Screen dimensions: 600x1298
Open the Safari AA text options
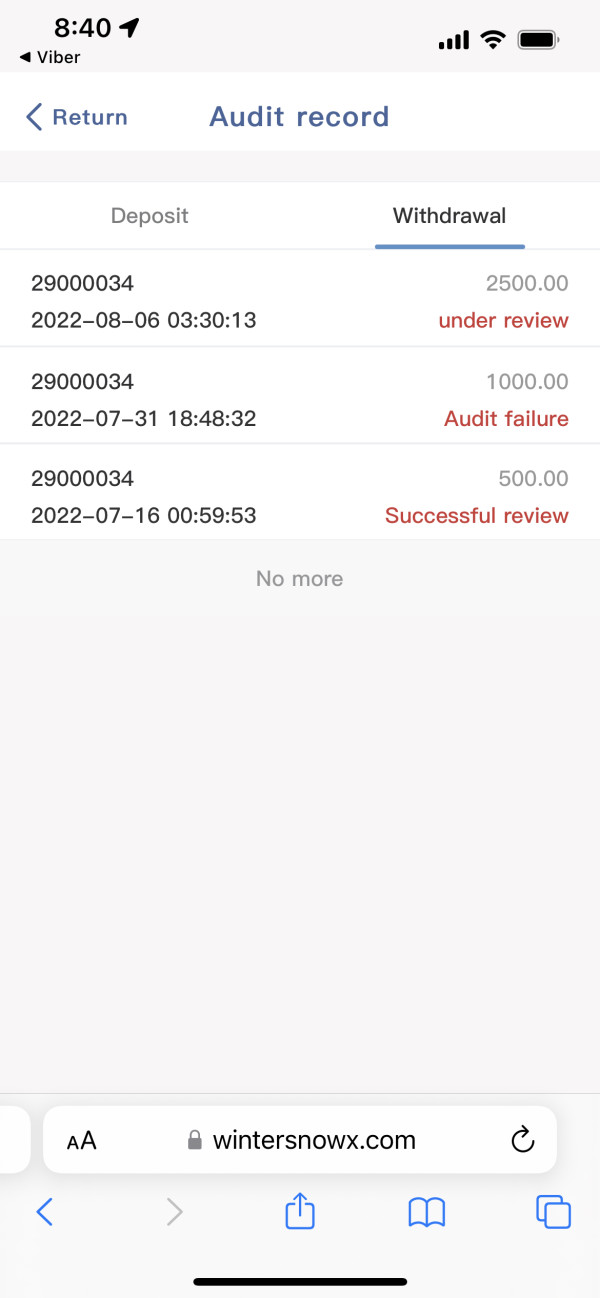pos(82,1140)
